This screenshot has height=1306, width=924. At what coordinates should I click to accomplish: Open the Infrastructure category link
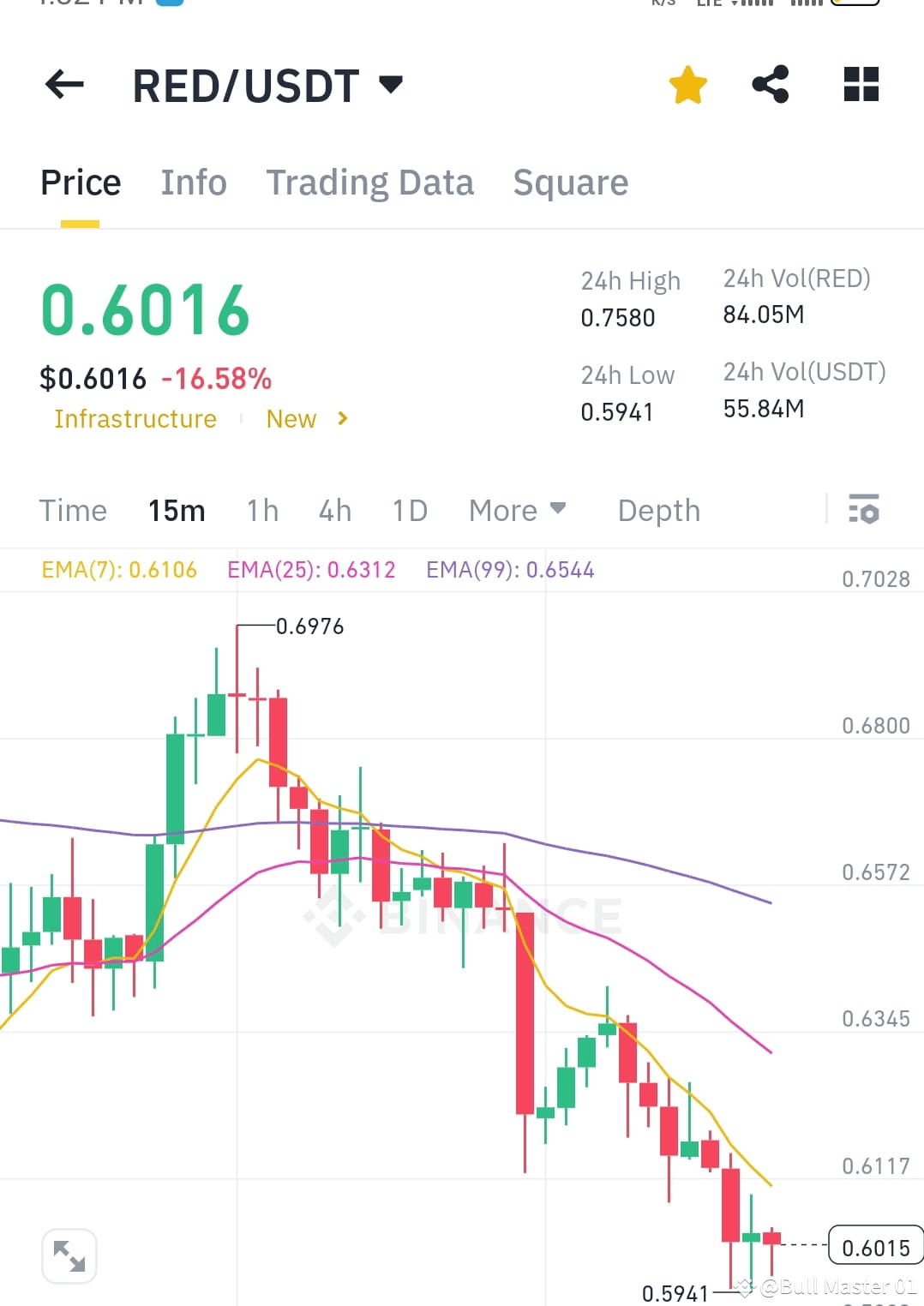[135, 419]
